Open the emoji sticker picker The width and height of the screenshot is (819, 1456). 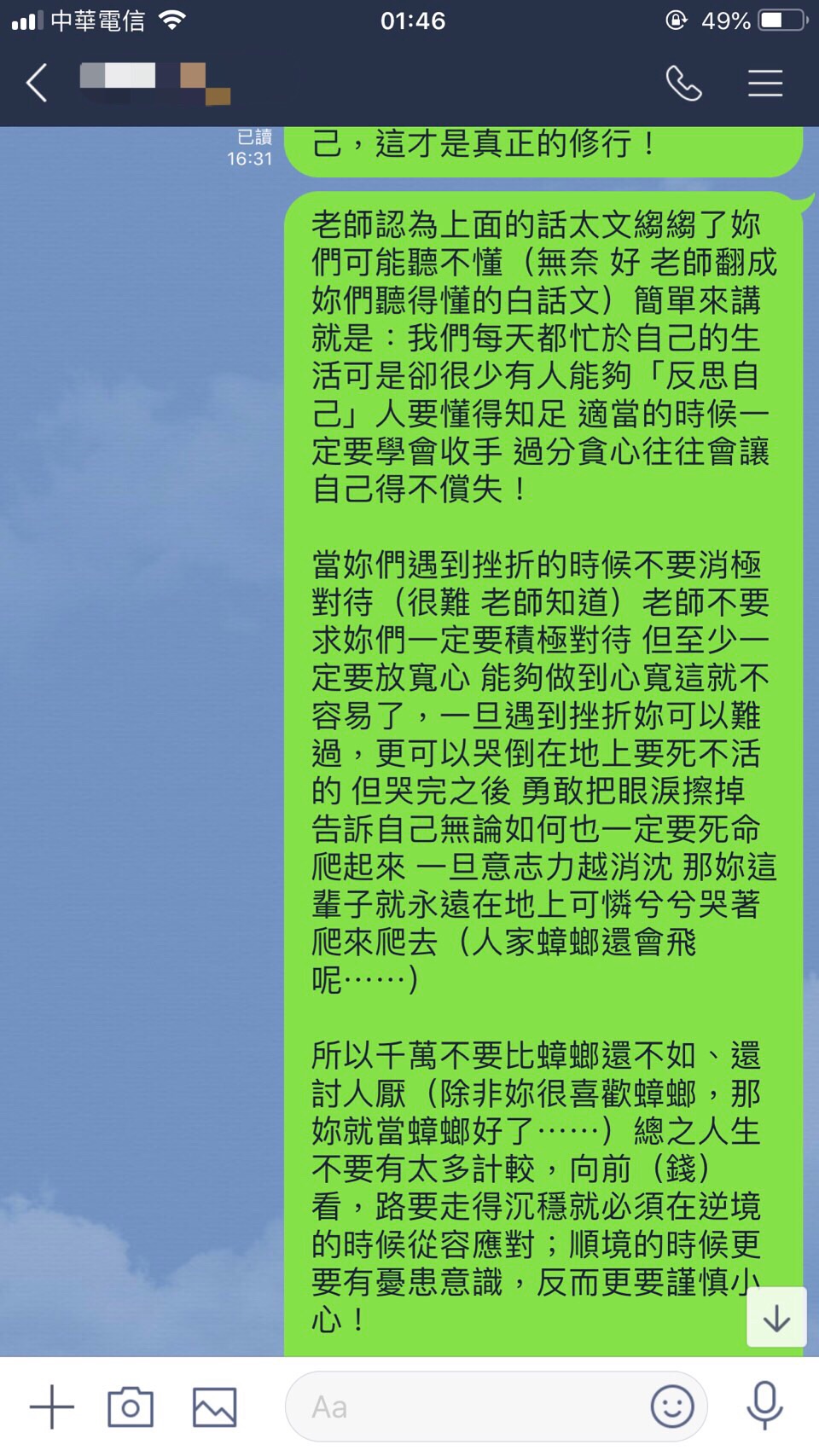672,1407
